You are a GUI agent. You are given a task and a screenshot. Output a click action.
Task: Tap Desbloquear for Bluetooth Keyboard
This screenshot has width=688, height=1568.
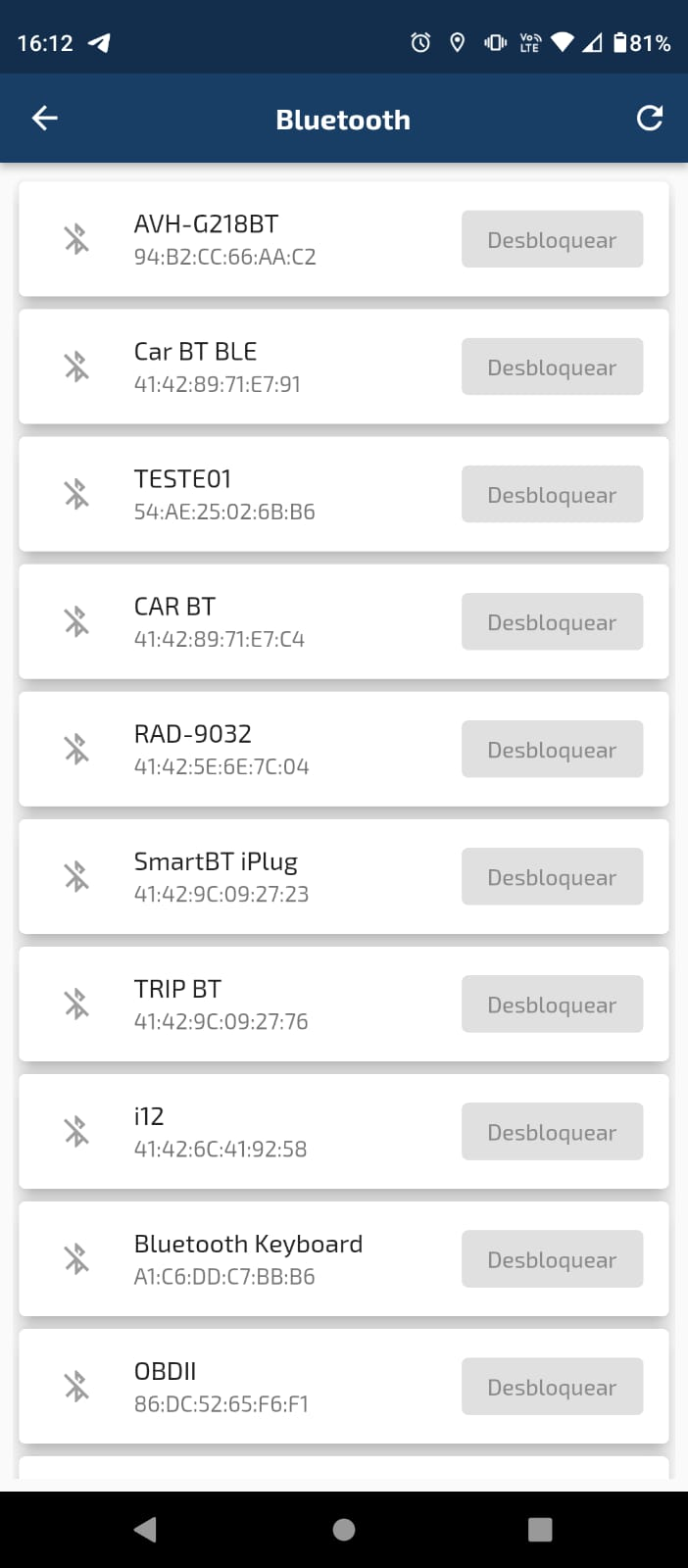[552, 1258]
